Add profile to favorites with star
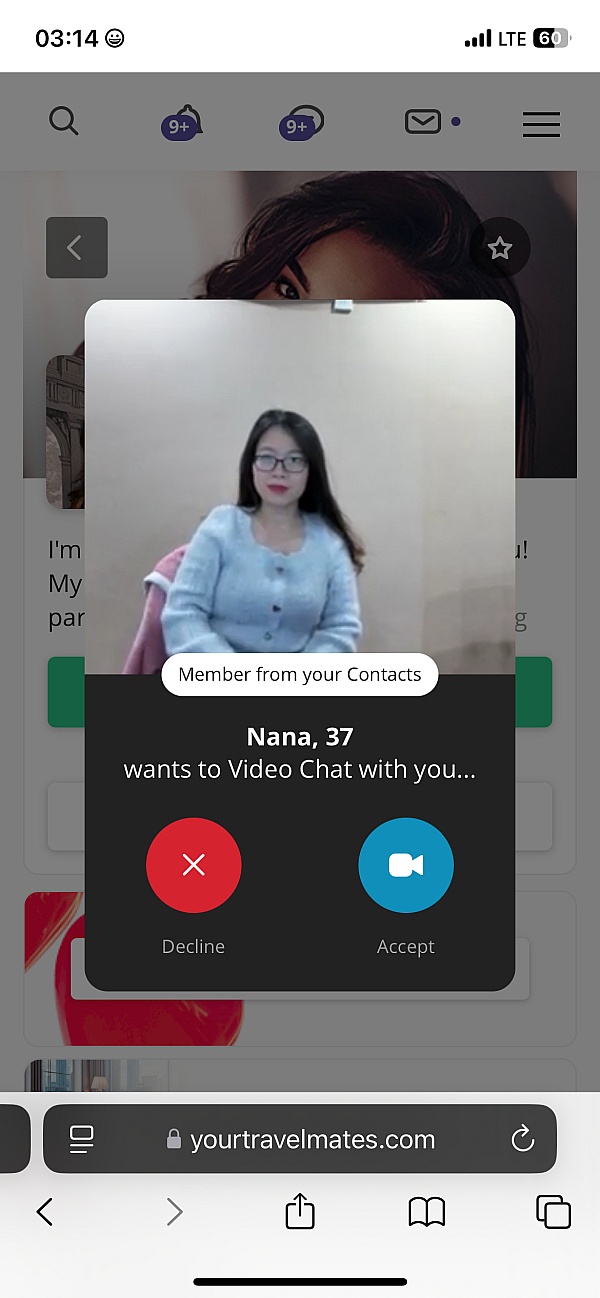600x1298 pixels. pyautogui.click(x=499, y=247)
